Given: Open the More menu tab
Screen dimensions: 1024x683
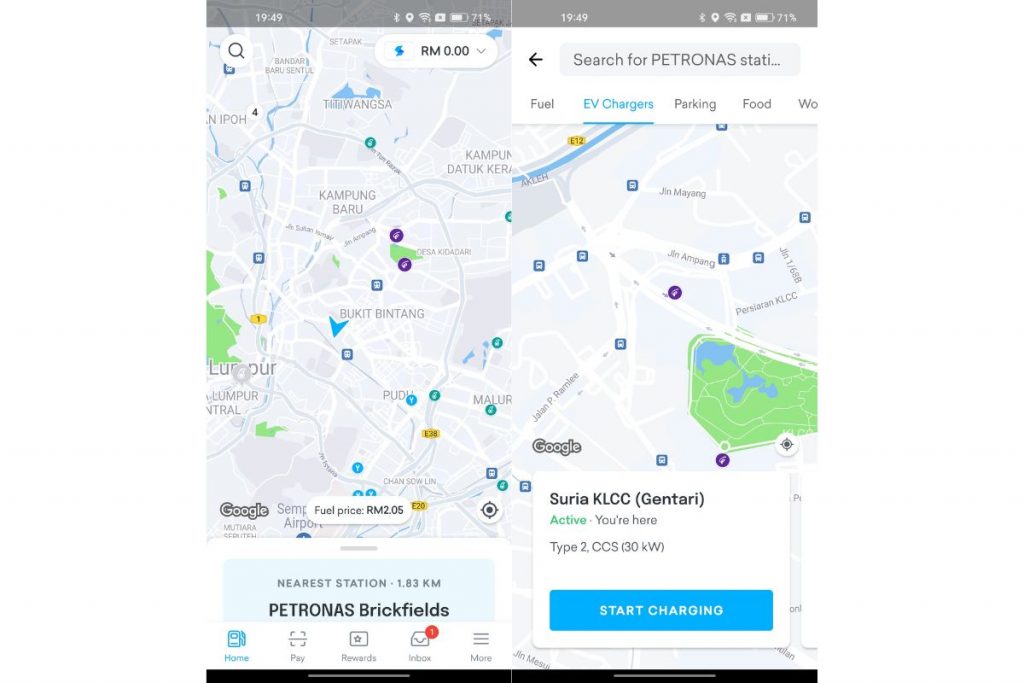Looking at the screenshot, I should click(x=481, y=646).
